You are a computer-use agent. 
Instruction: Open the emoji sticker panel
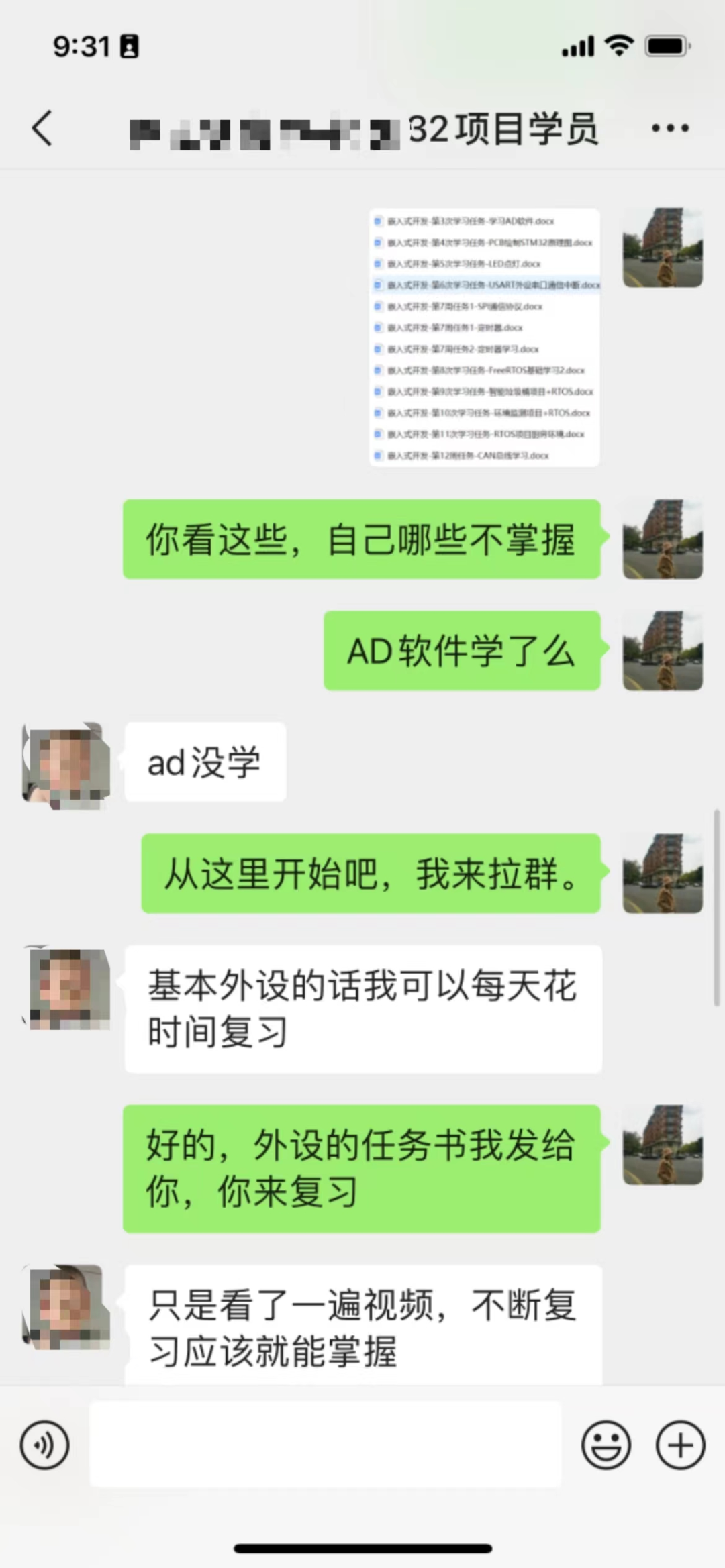pyautogui.click(x=606, y=1445)
